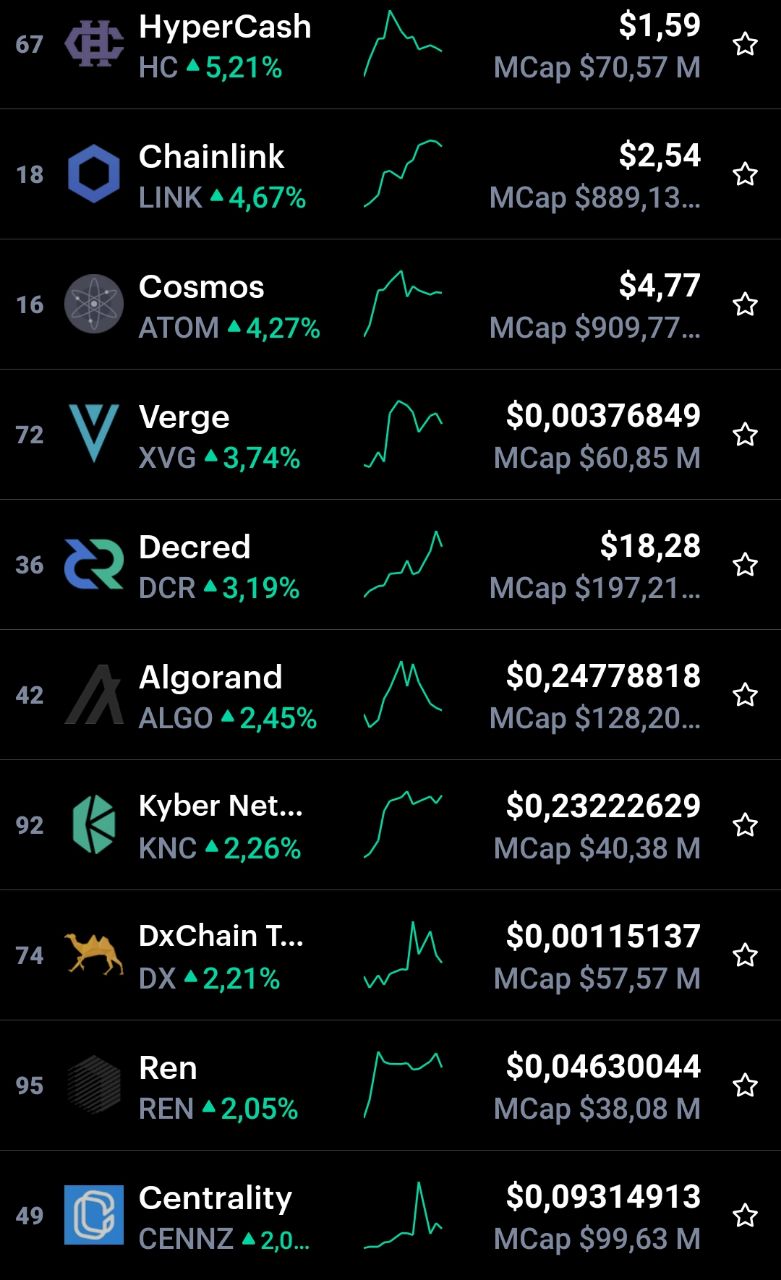
Task: Favorite Kyber Network with star icon
Action: [745, 824]
